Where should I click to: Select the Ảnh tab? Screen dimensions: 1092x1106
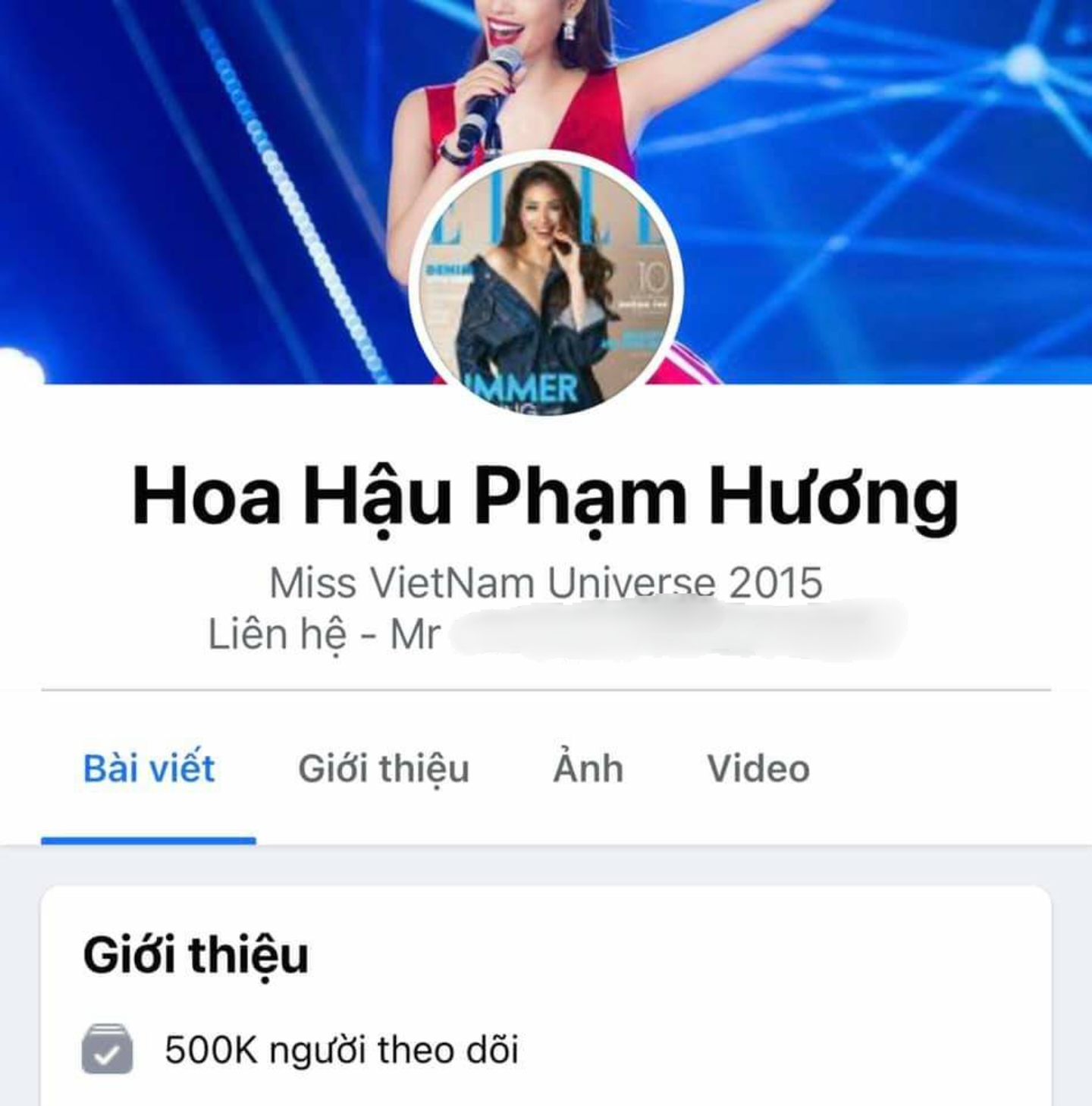click(588, 769)
